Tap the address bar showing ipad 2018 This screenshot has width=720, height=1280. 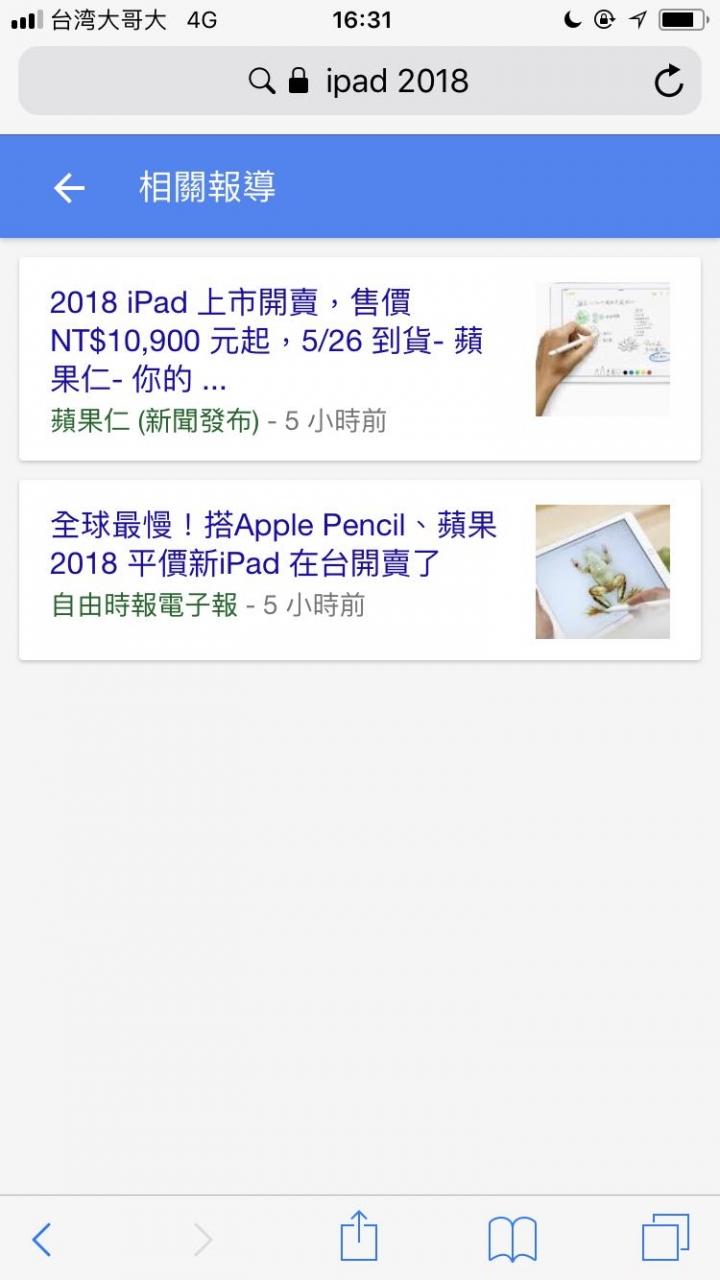[360, 81]
